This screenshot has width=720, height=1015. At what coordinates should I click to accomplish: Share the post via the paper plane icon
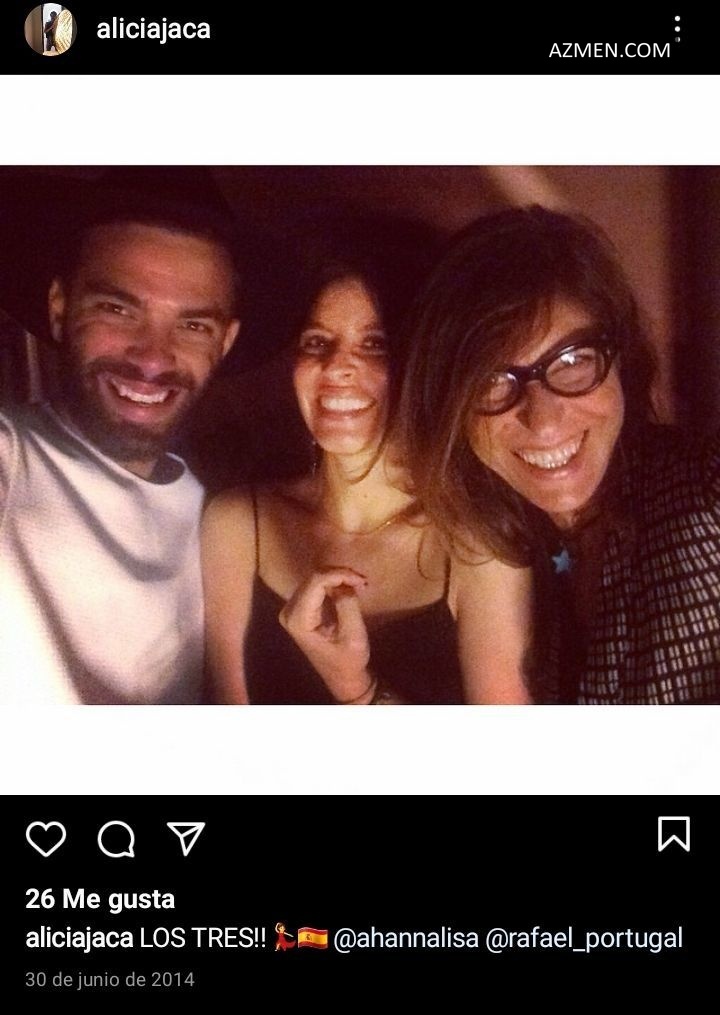pyautogui.click(x=186, y=837)
